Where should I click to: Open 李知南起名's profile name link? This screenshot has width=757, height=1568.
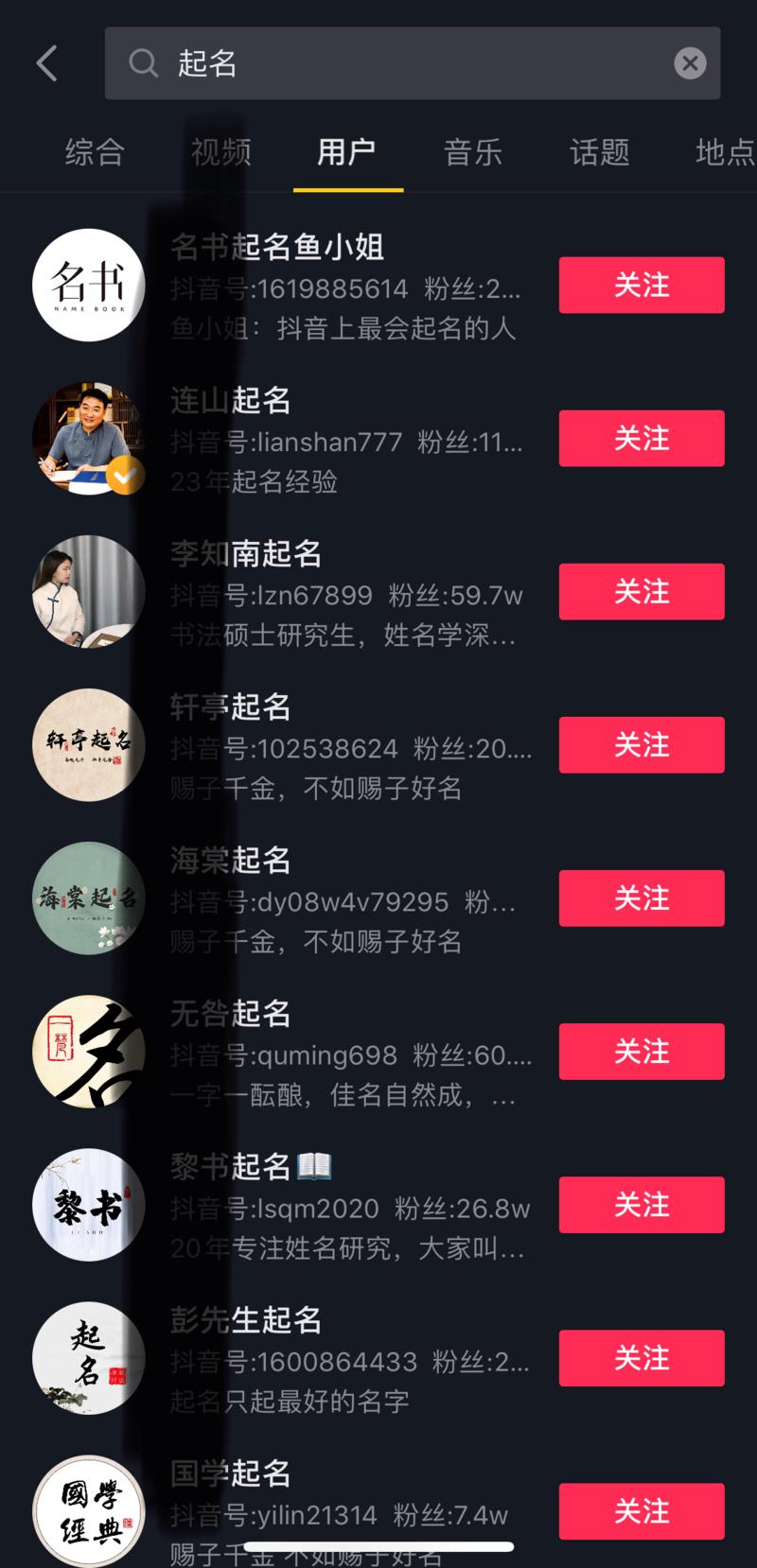[x=251, y=555]
